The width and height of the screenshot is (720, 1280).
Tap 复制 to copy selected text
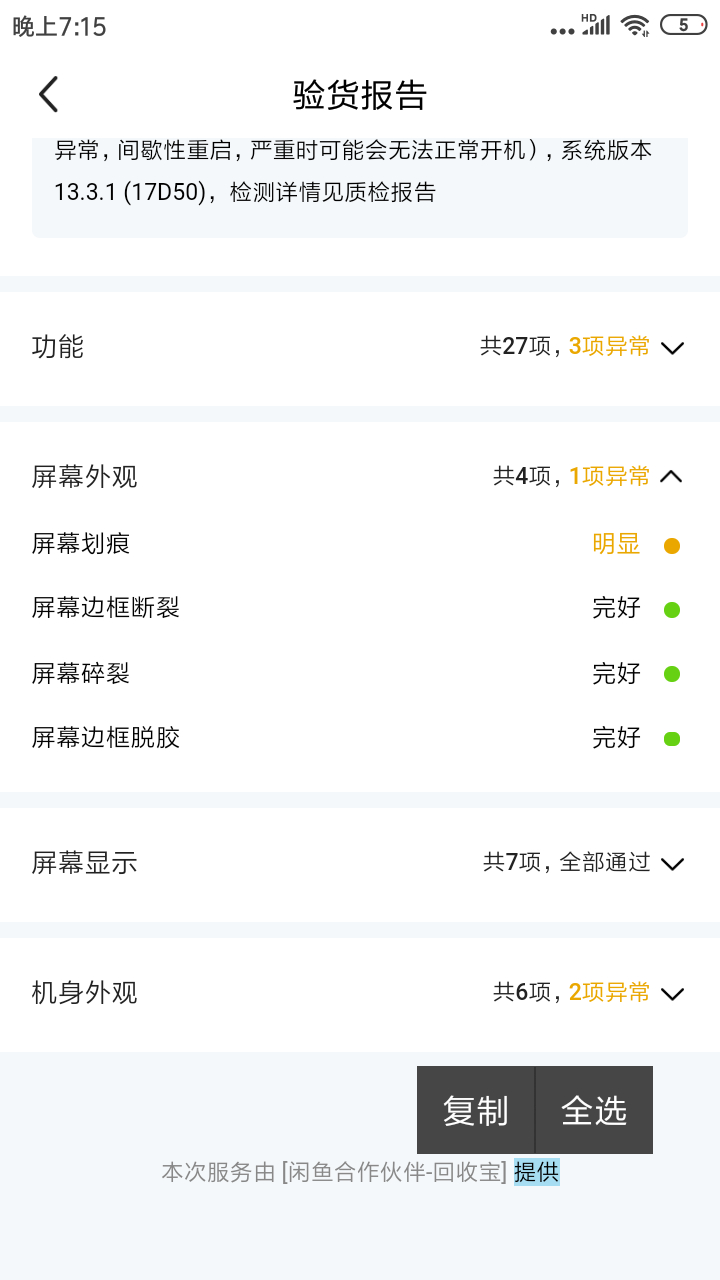click(476, 1110)
